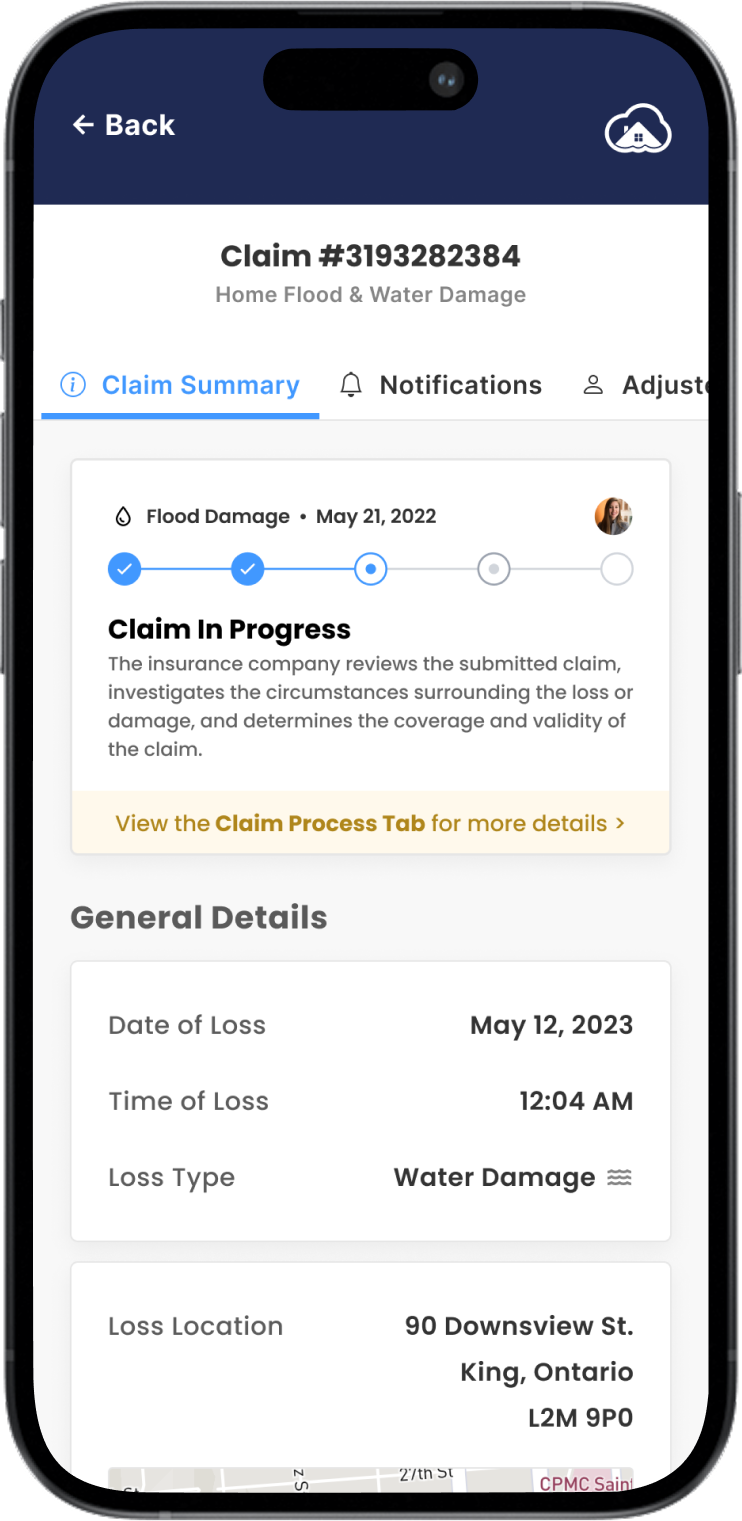The width and height of the screenshot is (742, 1521).
Task: Go back using the Back arrow
Action: tap(123, 125)
